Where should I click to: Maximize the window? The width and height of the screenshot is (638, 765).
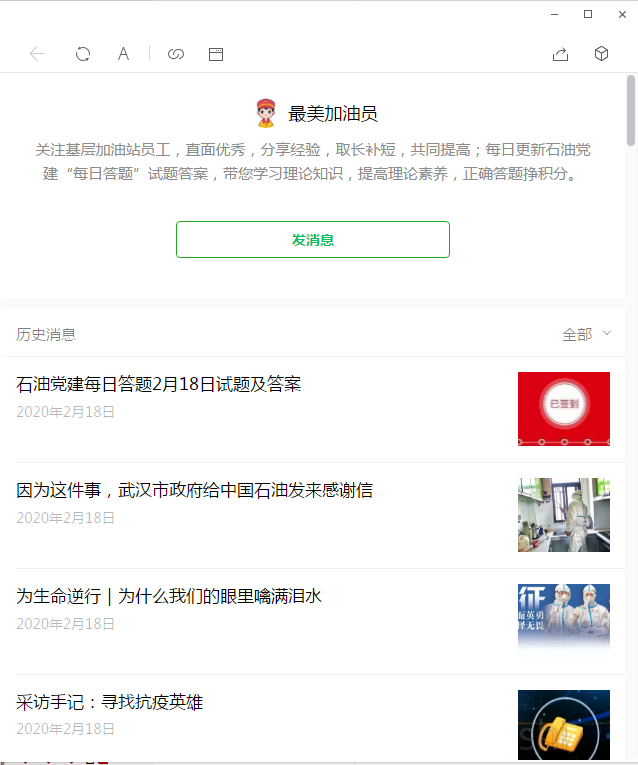587,14
